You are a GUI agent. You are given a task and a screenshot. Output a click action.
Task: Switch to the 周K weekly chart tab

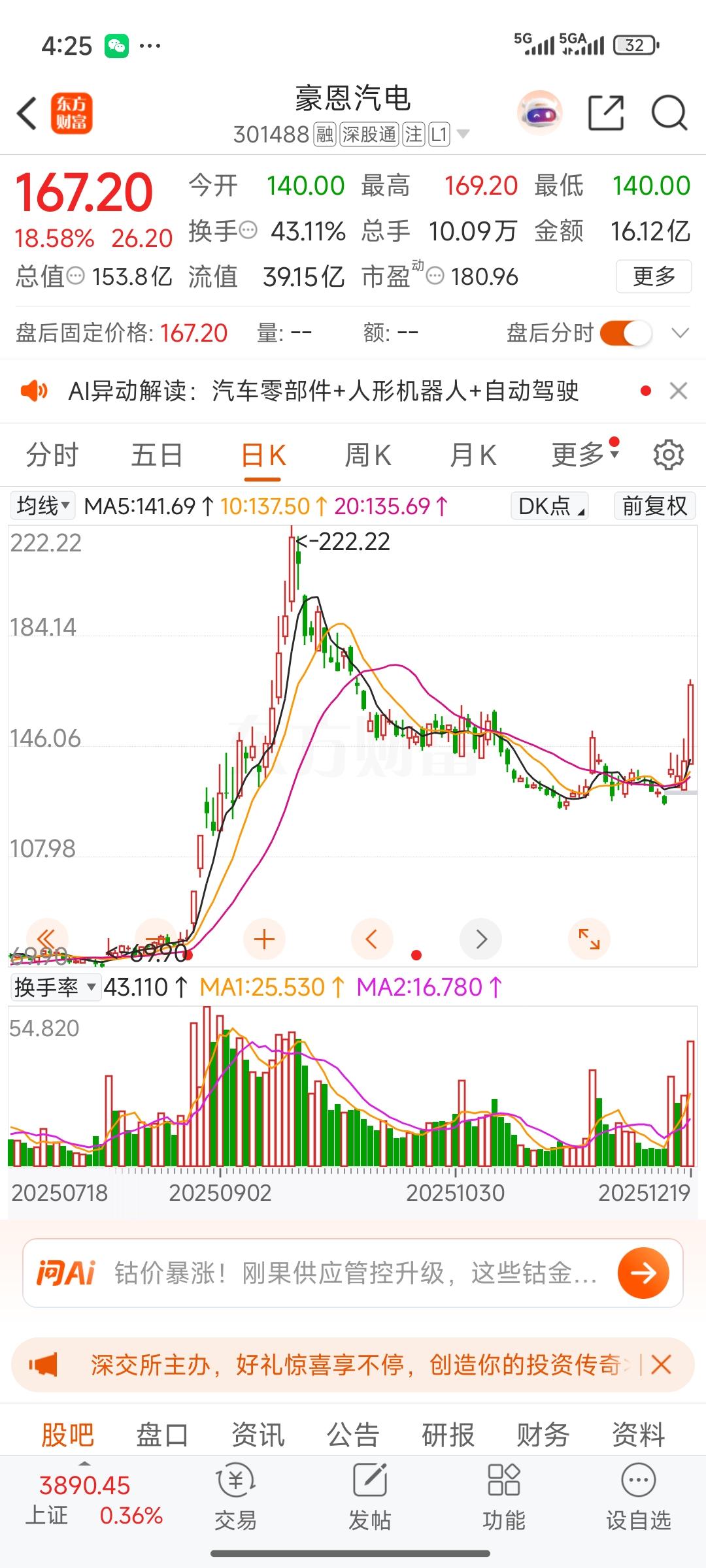pos(369,455)
